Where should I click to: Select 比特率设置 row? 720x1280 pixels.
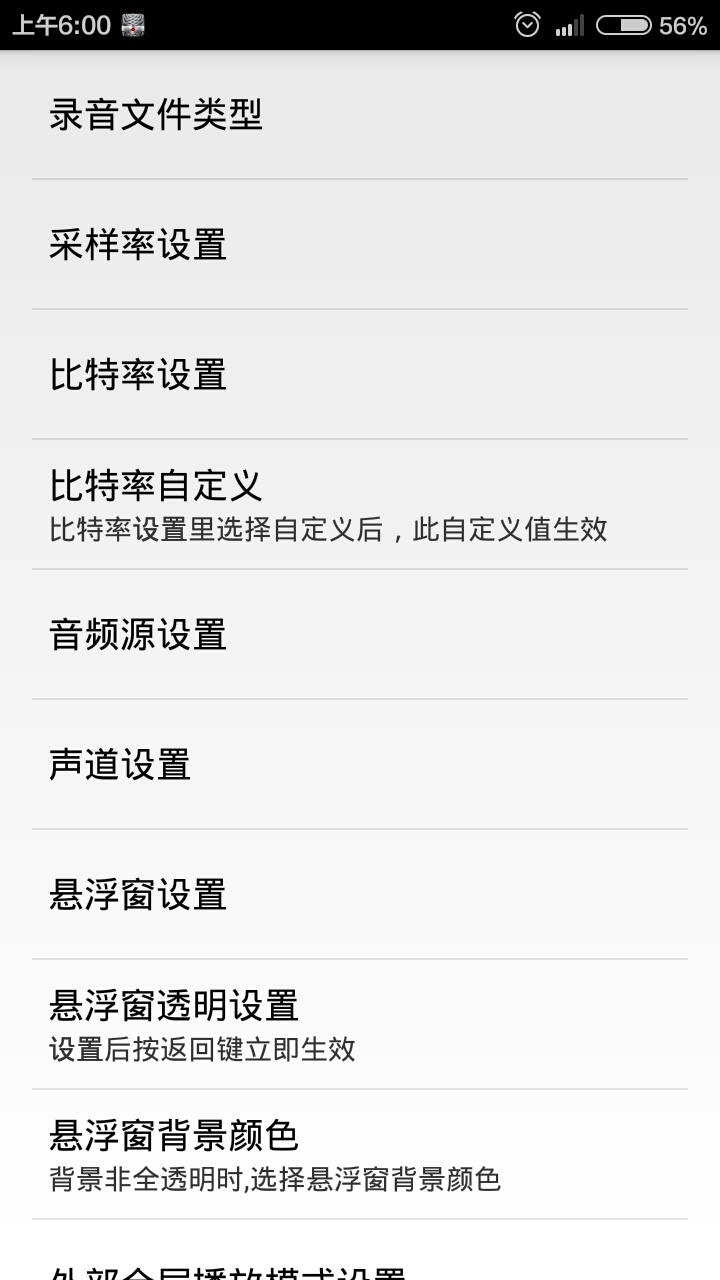(360, 375)
